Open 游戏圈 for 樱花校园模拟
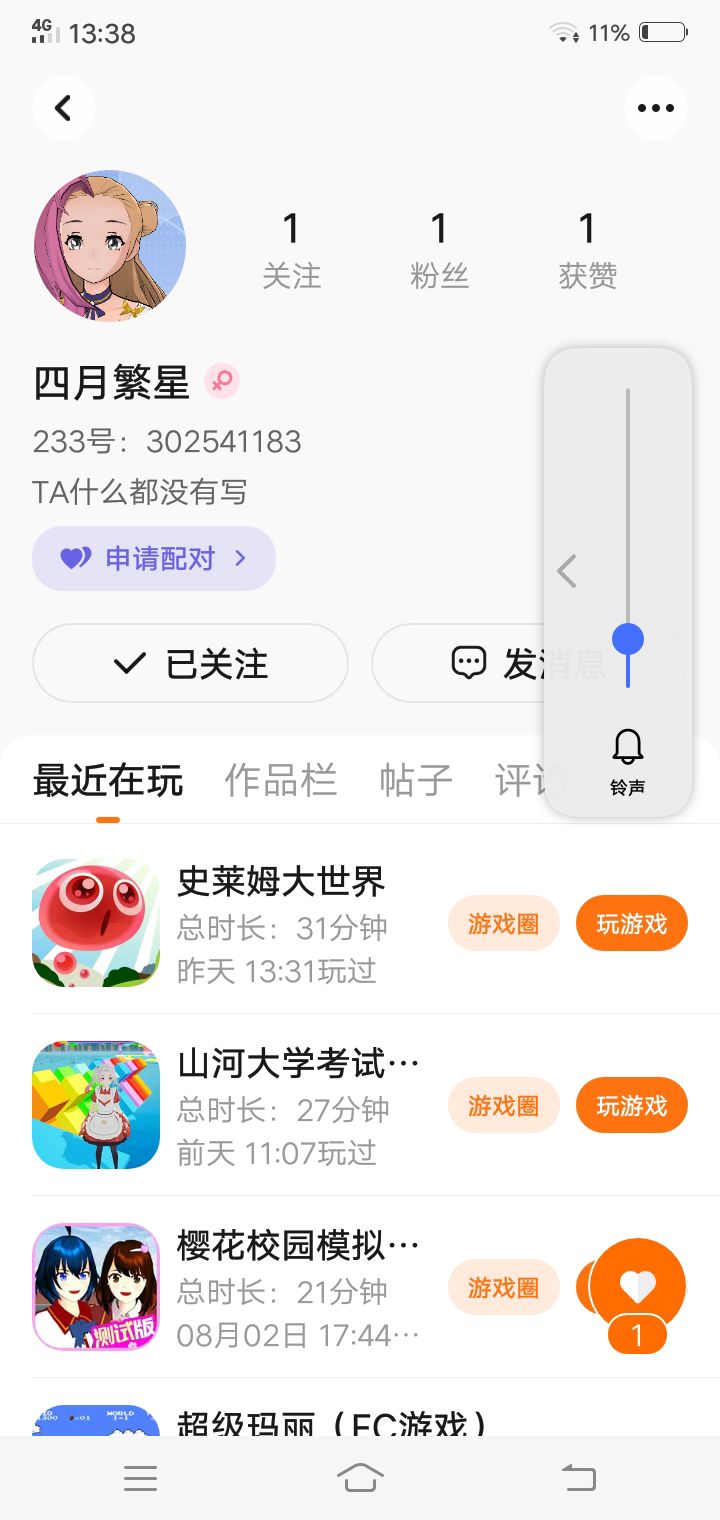The height and width of the screenshot is (1520, 720). click(503, 1287)
